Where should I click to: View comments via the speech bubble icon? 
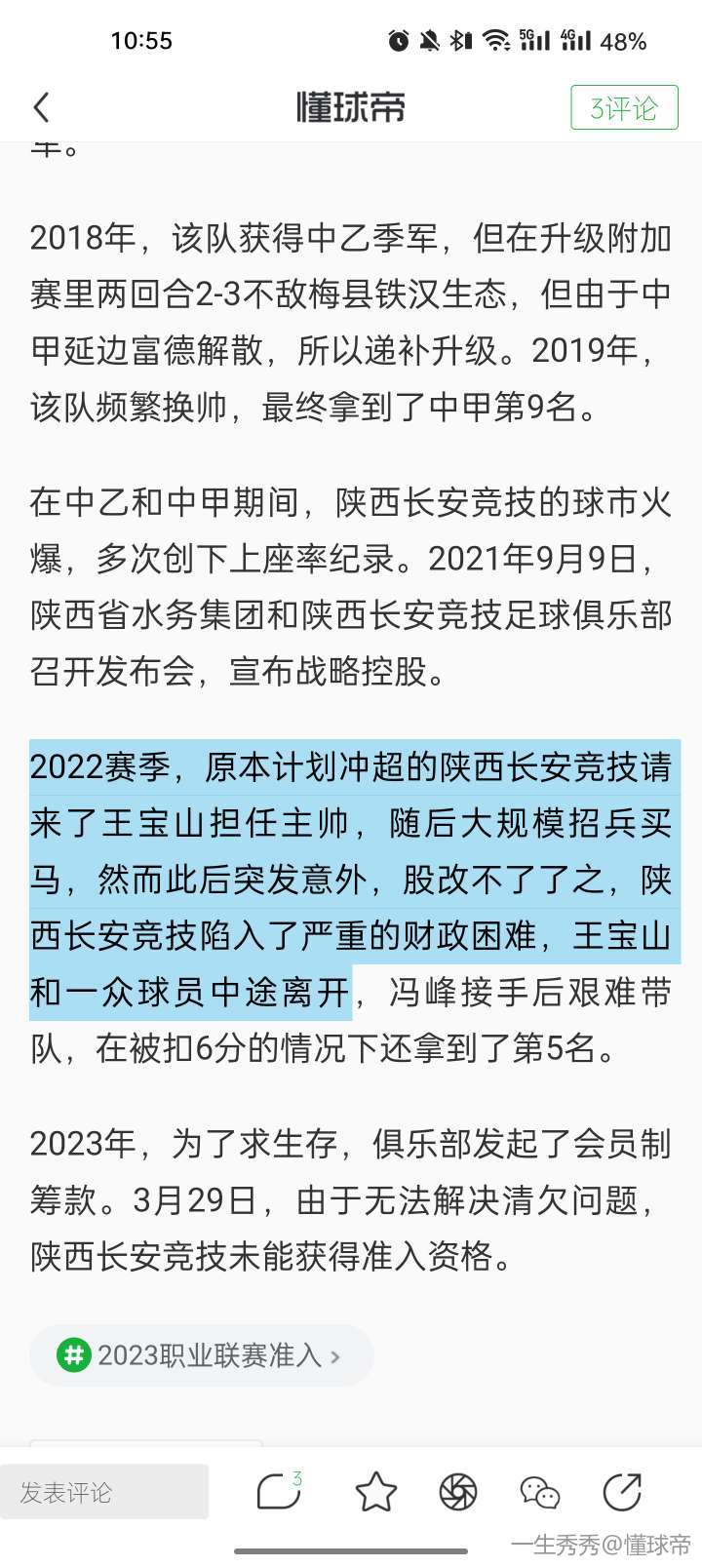coord(280,1491)
